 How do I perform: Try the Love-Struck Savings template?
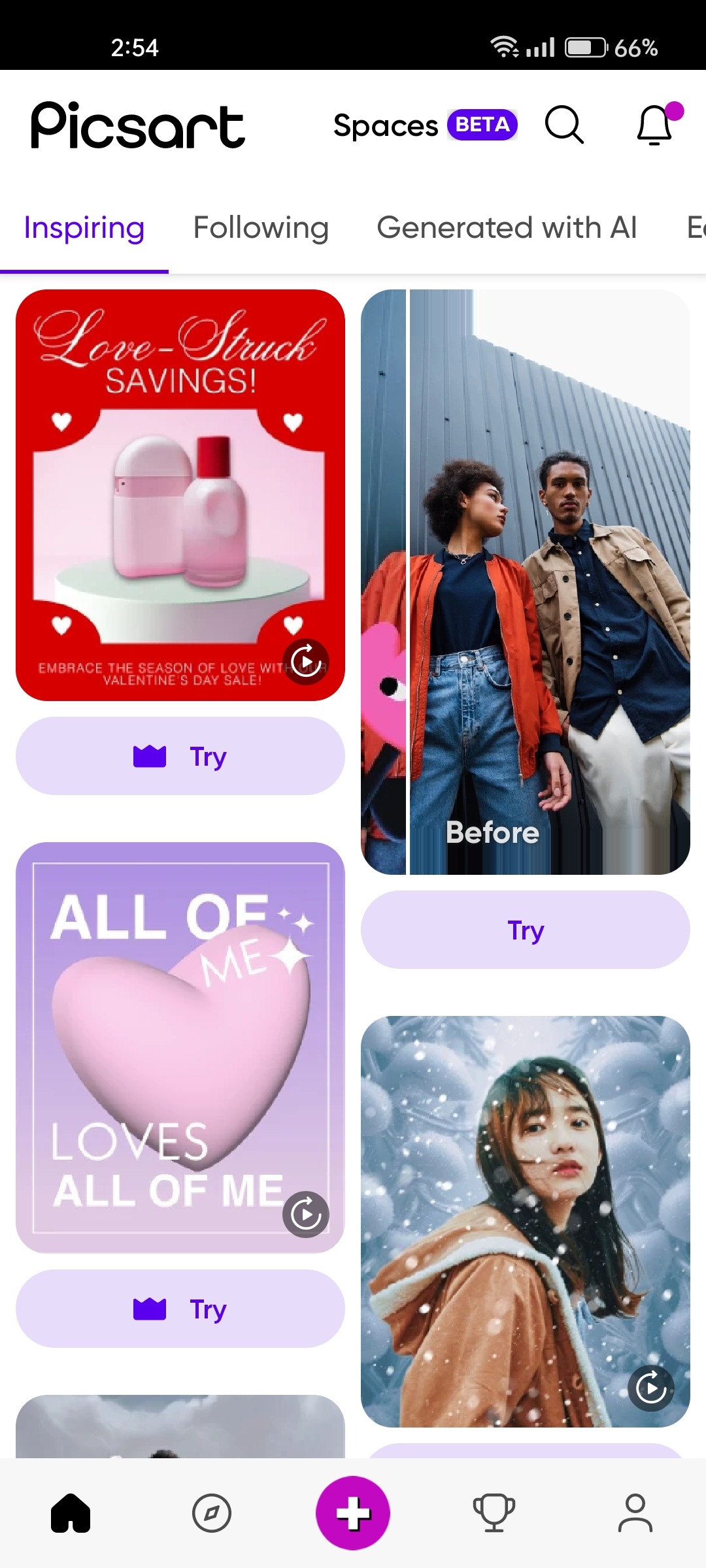180,756
